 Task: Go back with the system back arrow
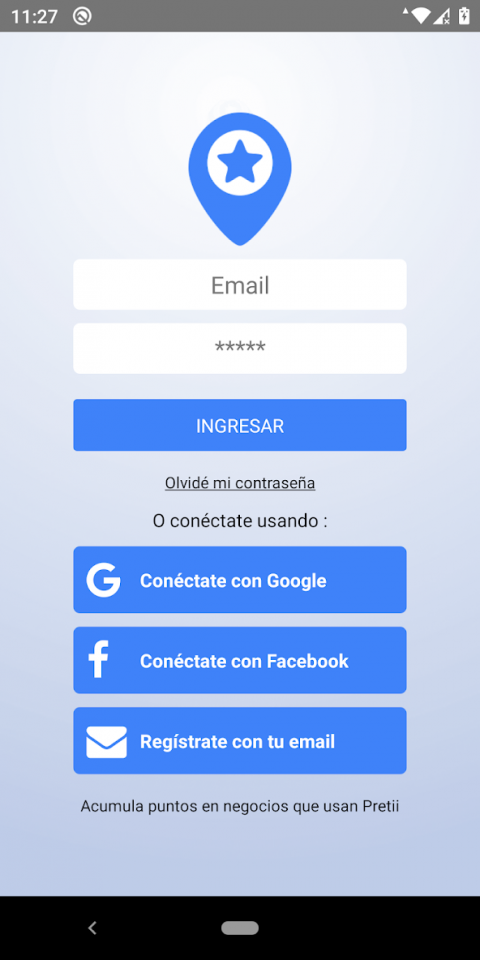point(92,928)
